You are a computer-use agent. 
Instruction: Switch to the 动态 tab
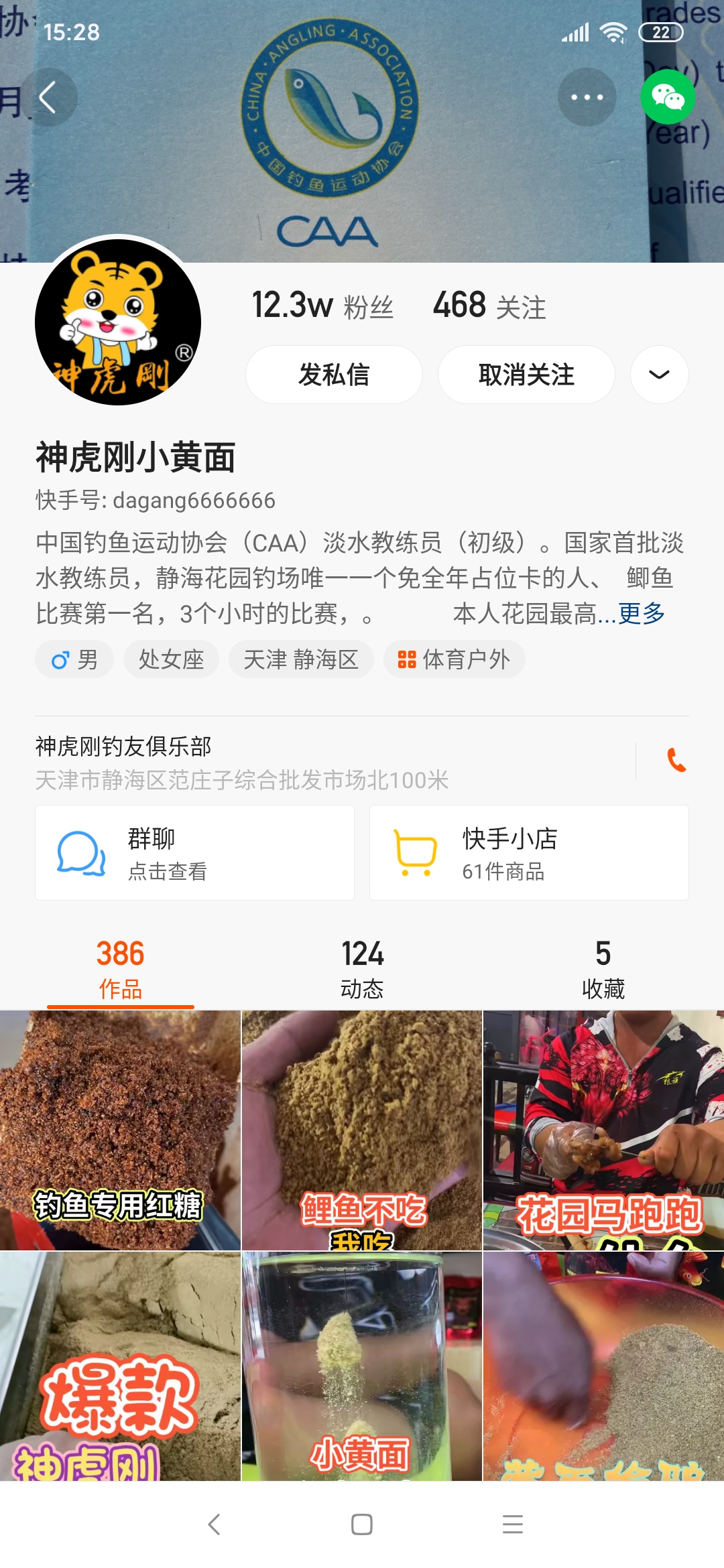362,969
